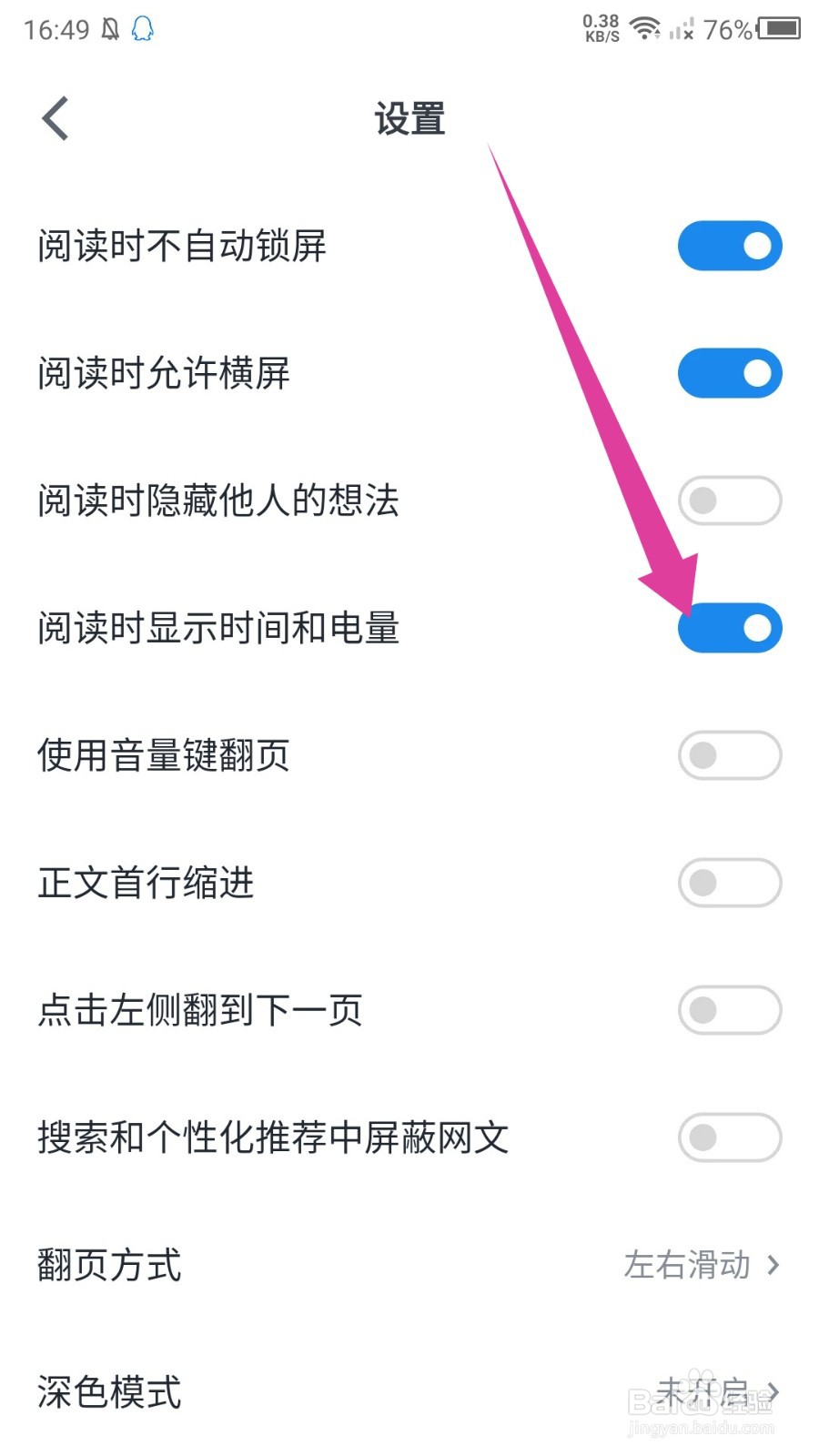
Task: Toggle off 阅读时显示时间和电量
Action: (x=729, y=627)
